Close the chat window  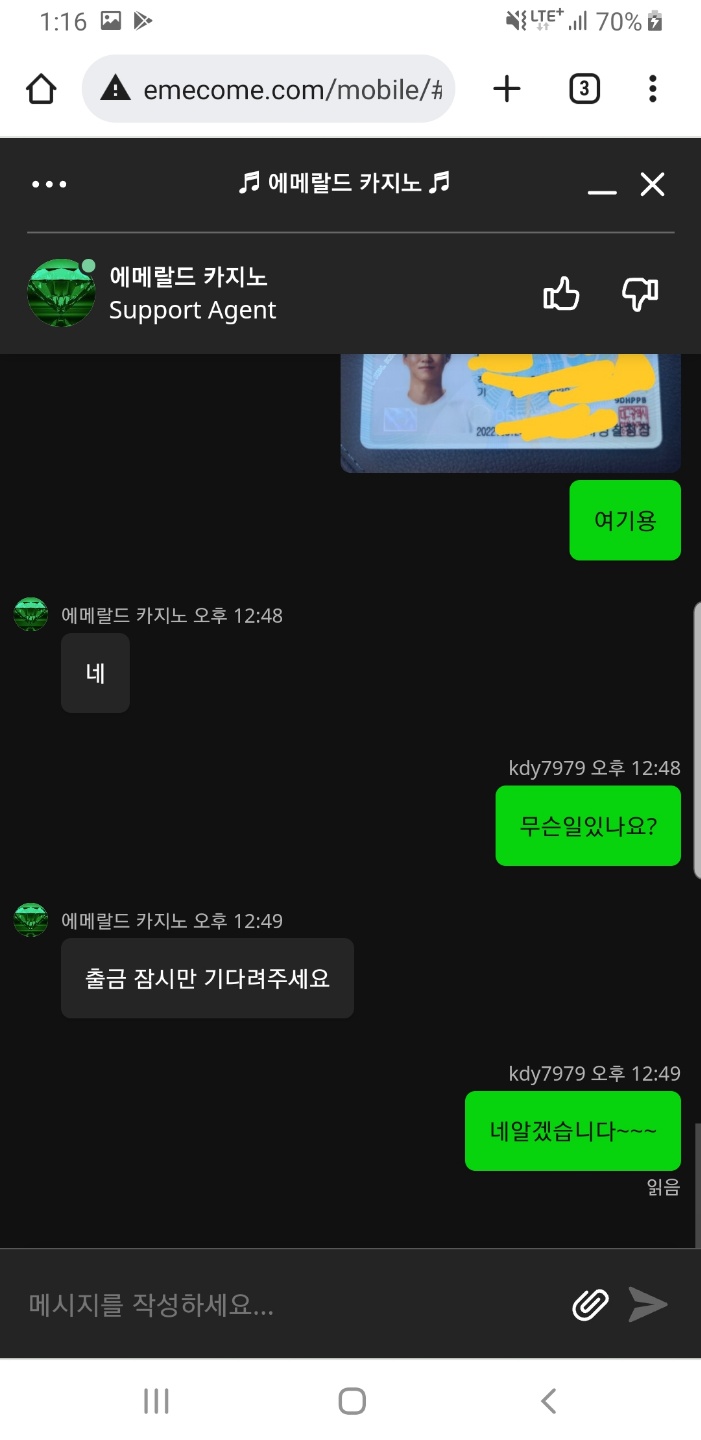[652, 184]
